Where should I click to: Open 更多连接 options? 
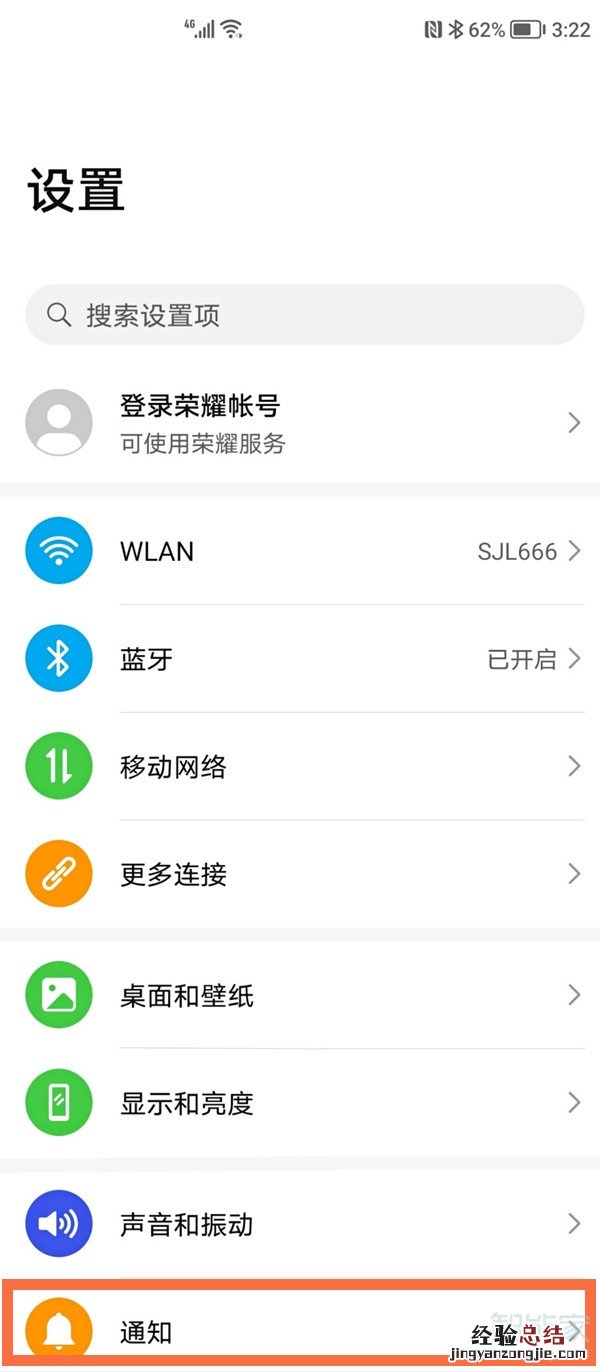[x=300, y=875]
